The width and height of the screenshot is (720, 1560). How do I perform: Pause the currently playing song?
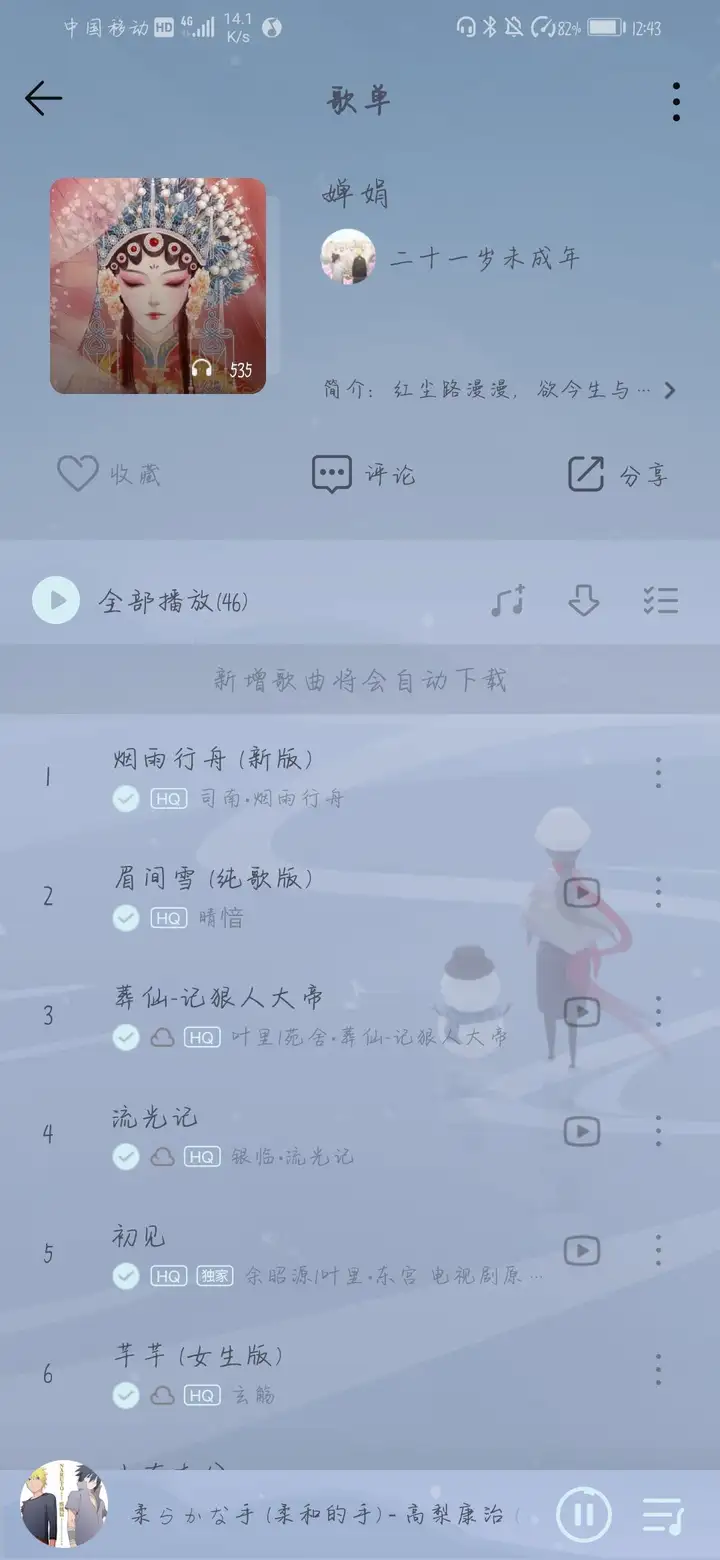[x=583, y=1514]
